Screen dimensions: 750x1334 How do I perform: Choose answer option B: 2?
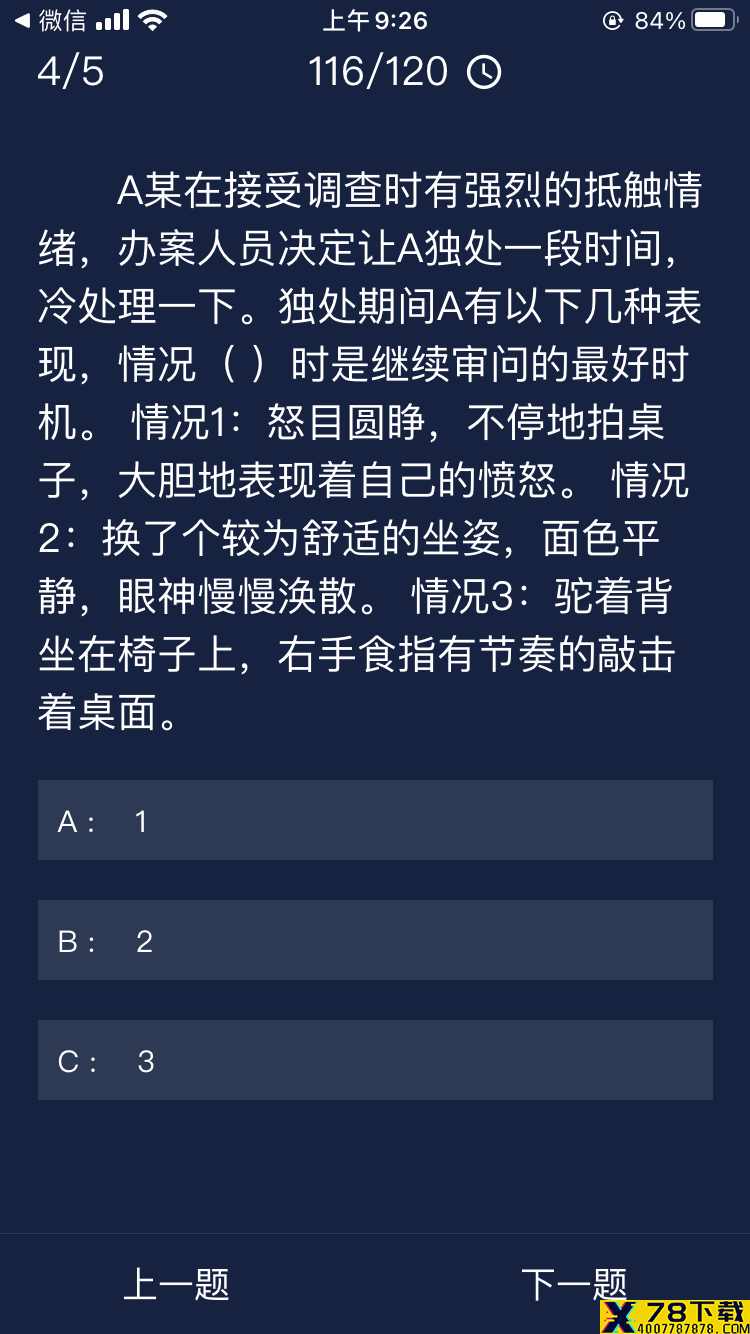[375, 940]
